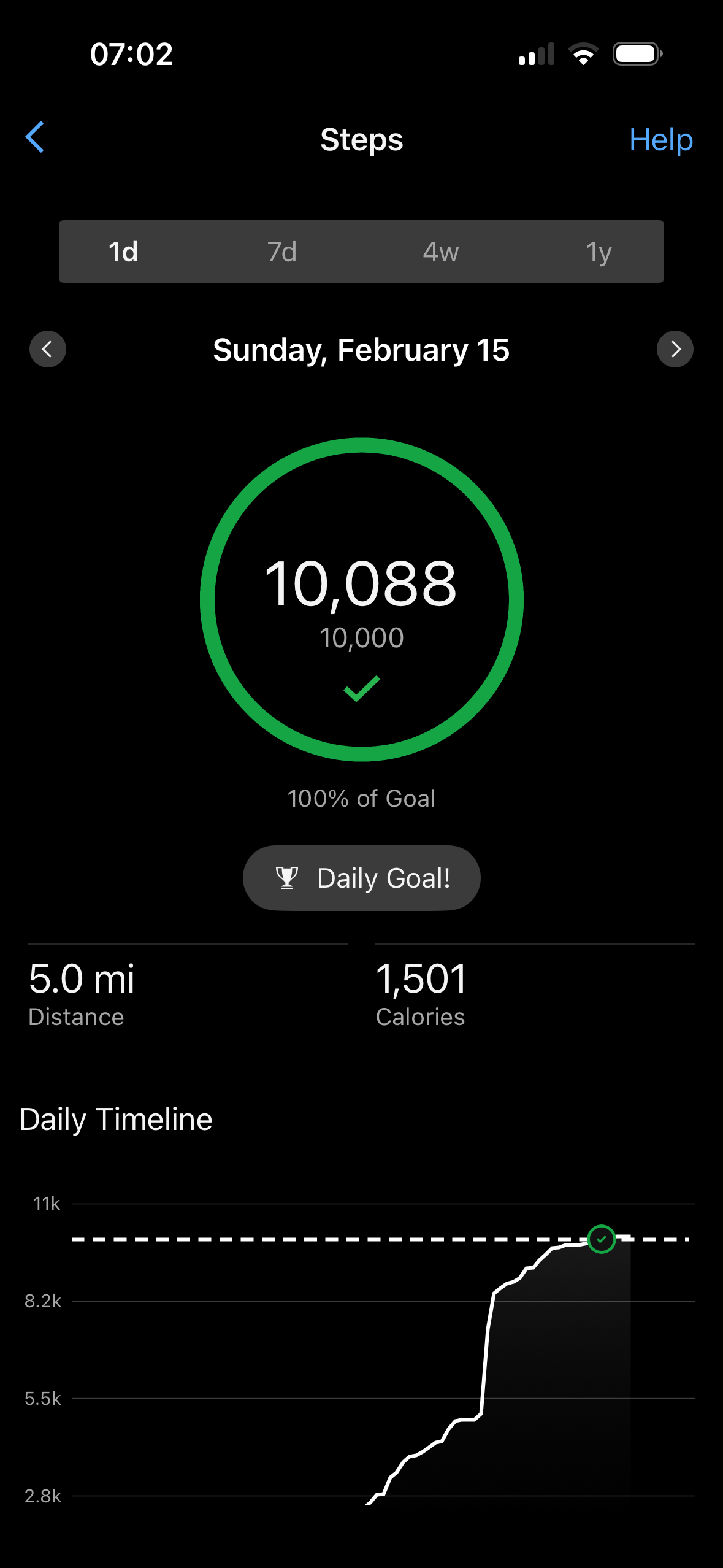Advance to the next day
The height and width of the screenshot is (1568, 723).
(x=675, y=349)
